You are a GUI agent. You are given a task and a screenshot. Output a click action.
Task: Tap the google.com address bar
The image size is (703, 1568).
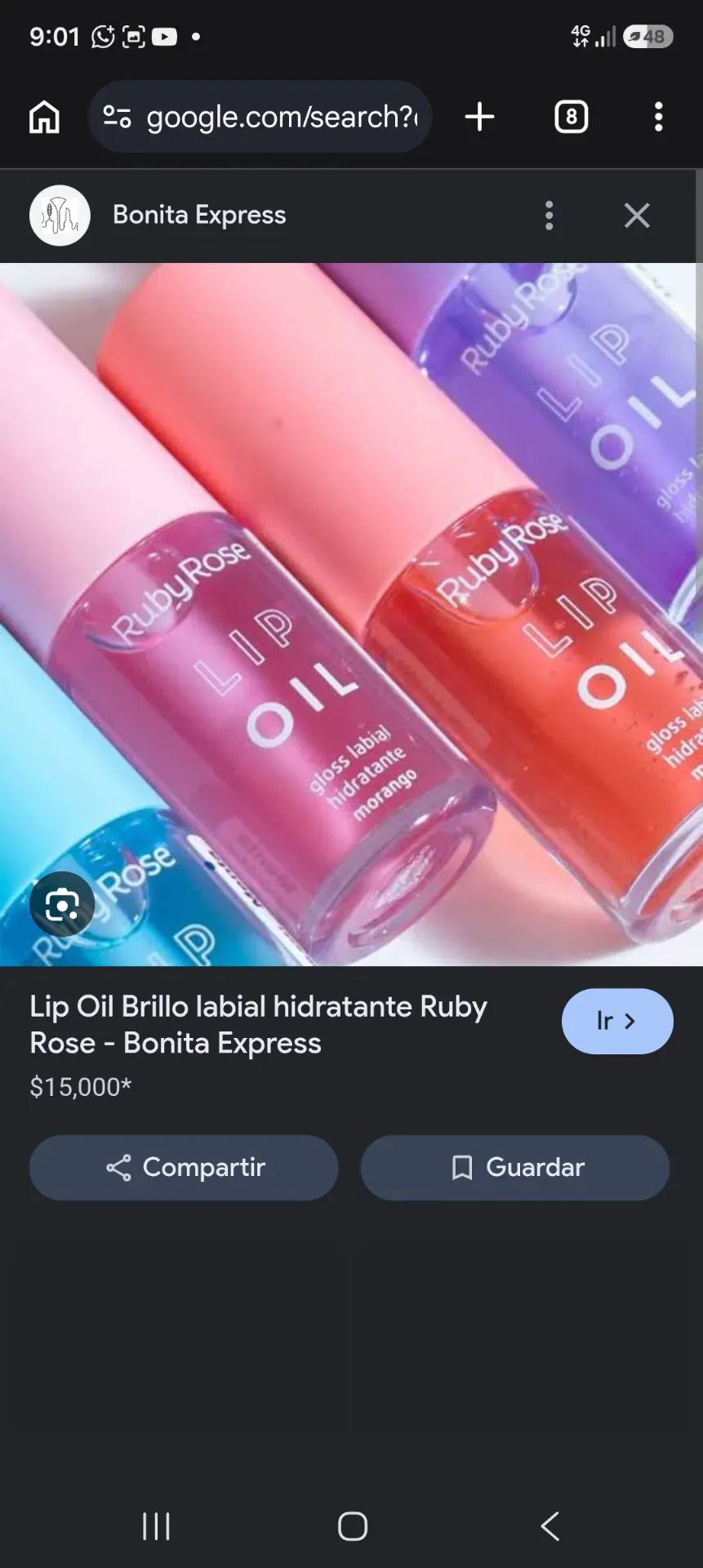[x=260, y=117]
